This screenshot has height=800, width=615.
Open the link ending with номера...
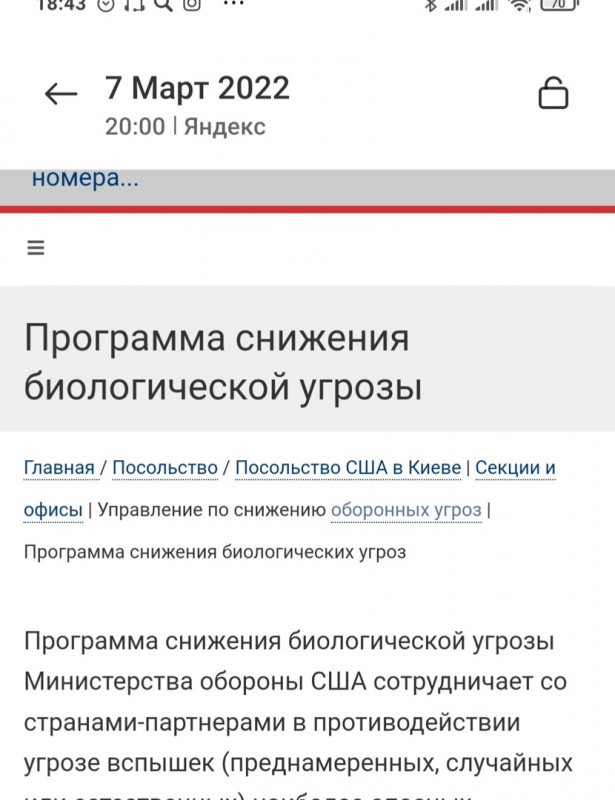pos(85,180)
